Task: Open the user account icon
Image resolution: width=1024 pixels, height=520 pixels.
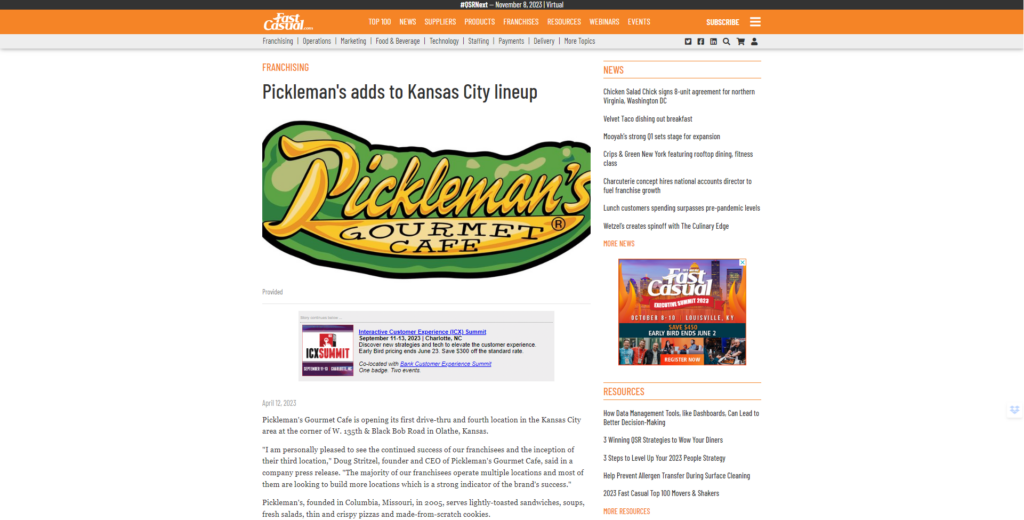Action: pos(754,41)
